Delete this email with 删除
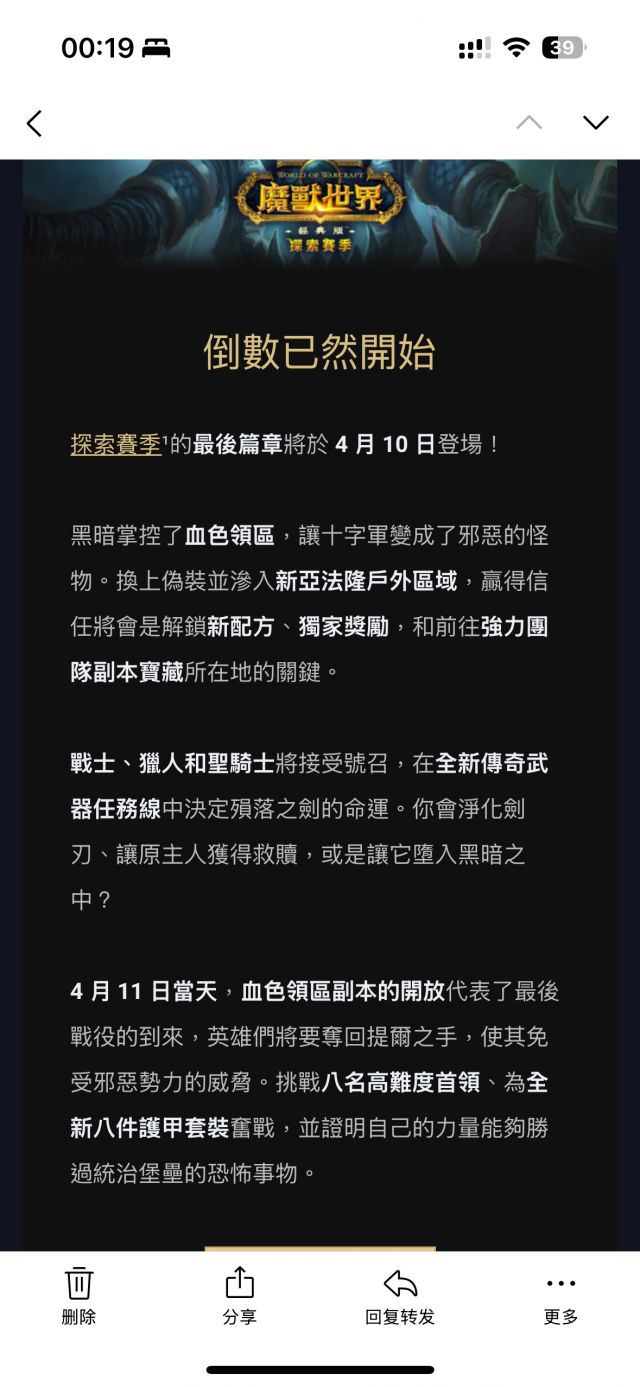Image resolution: width=640 pixels, height=1387 pixels. 79,1296
